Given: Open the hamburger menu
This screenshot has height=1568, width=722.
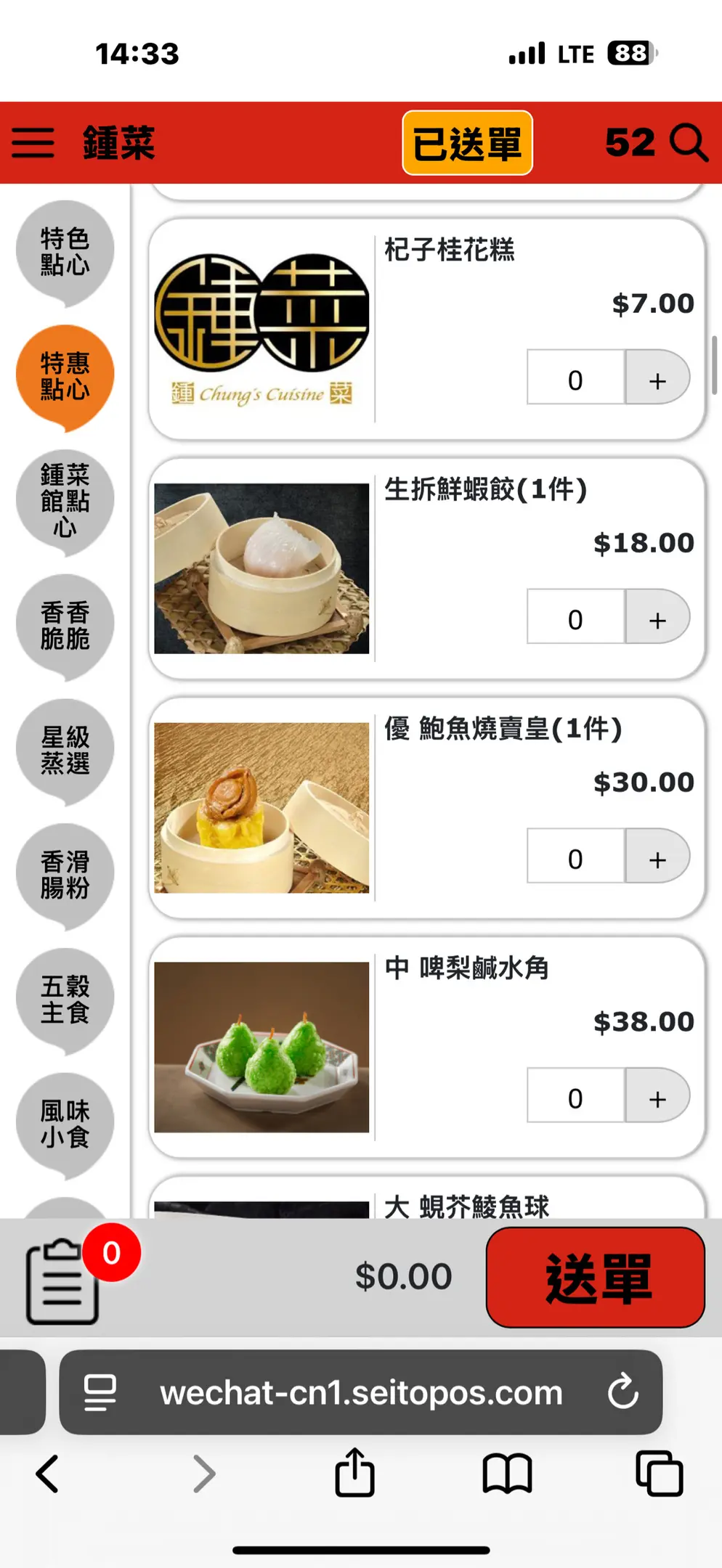Looking at the screenshot, I should [x=33, y=142].
